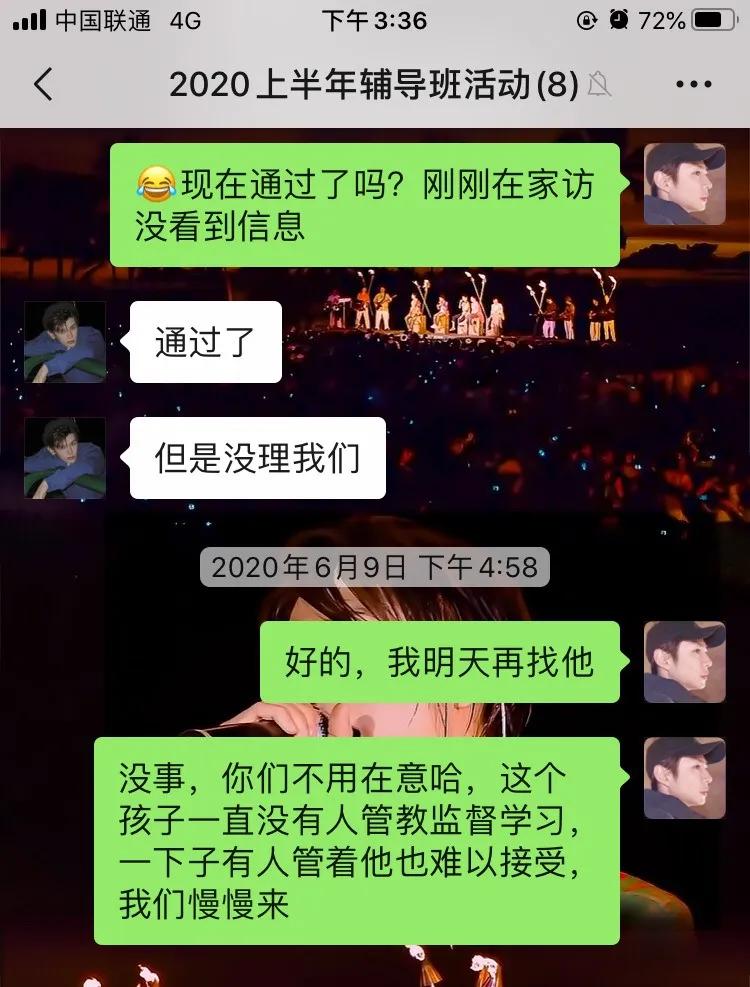Screen dimensions: 750x987
Task: Tap the "通过了" message bubble
Action: point(205,343)
